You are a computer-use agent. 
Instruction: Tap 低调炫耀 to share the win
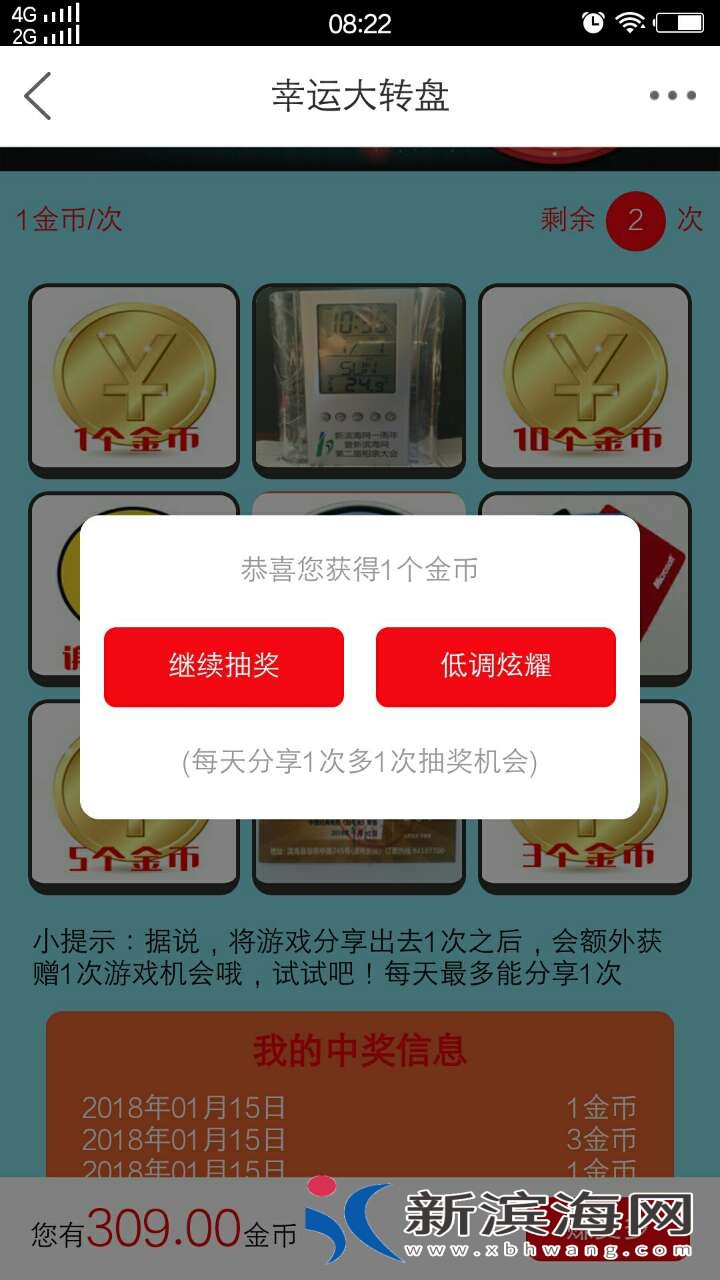click(496, 667)
